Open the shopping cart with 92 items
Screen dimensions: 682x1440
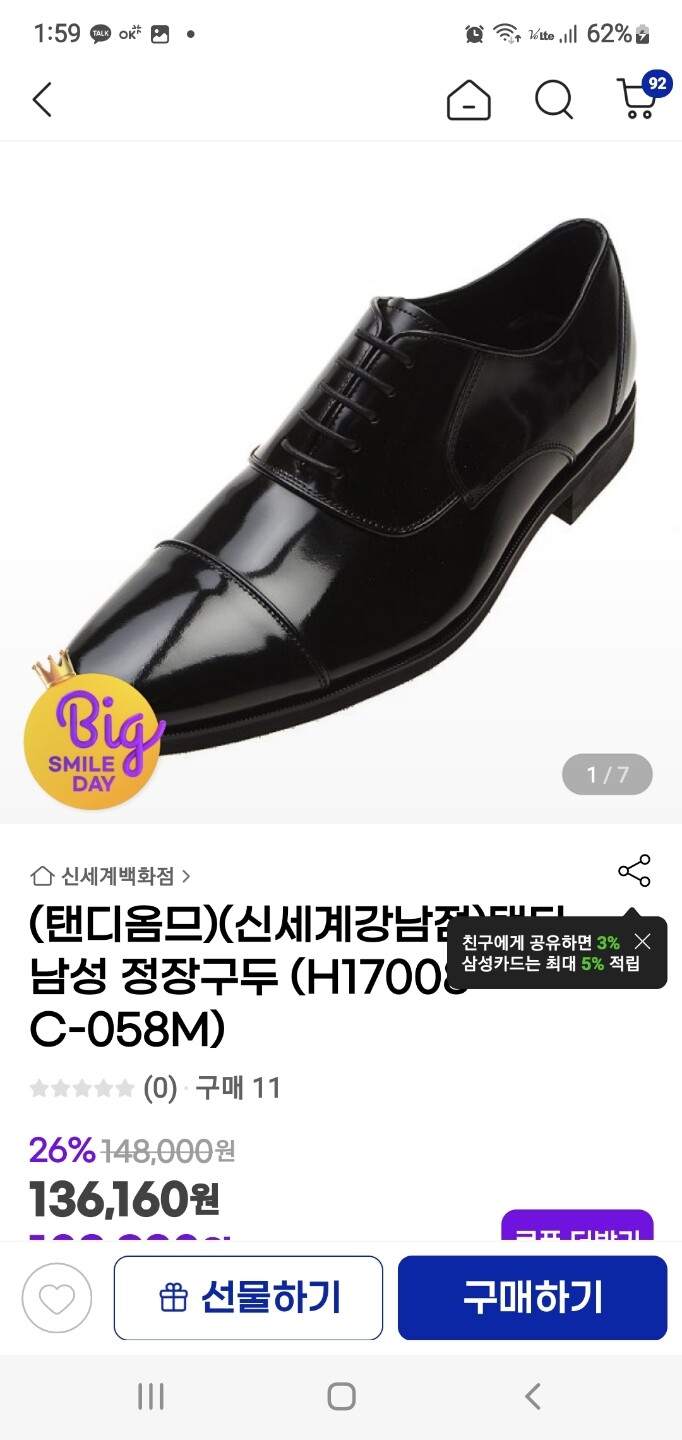point(641,97)
